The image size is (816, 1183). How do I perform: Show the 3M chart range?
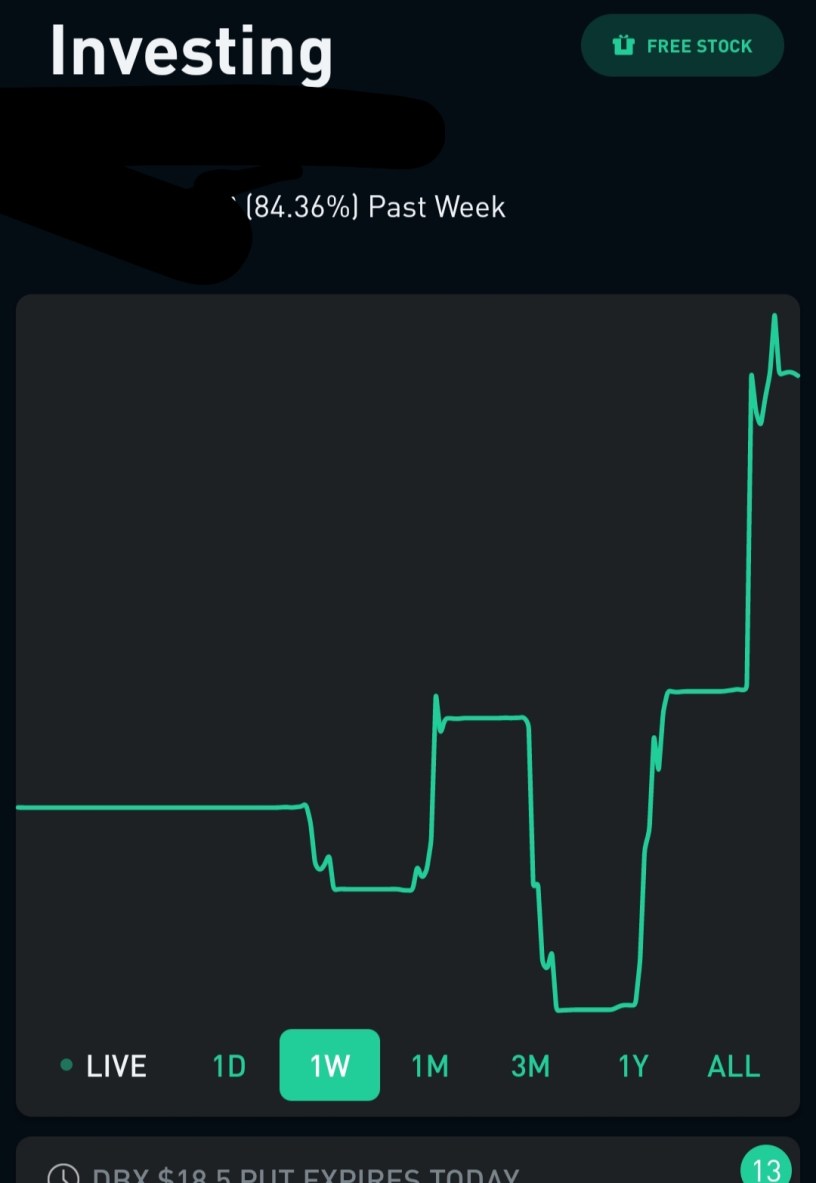point(530,1066)
